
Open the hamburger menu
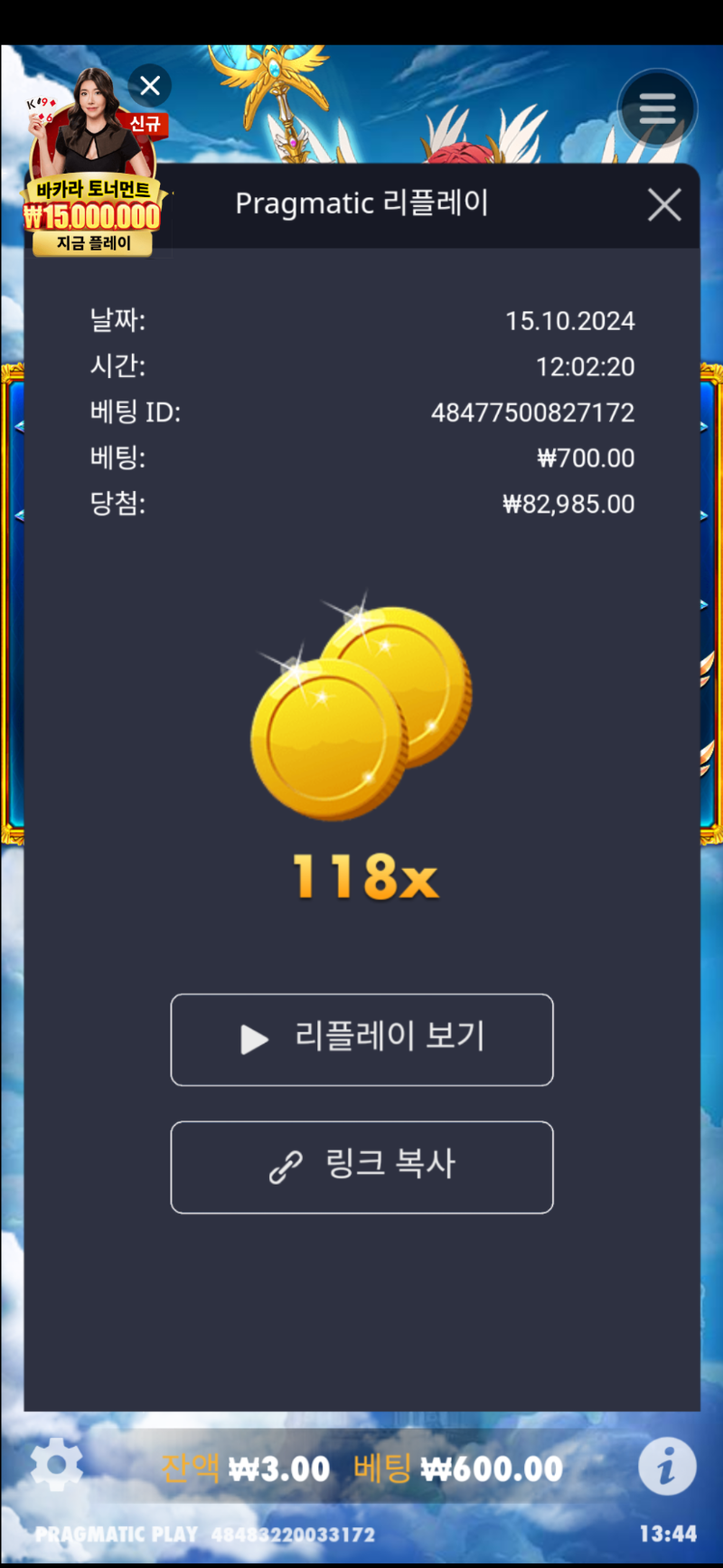click(x=657, y=109)
